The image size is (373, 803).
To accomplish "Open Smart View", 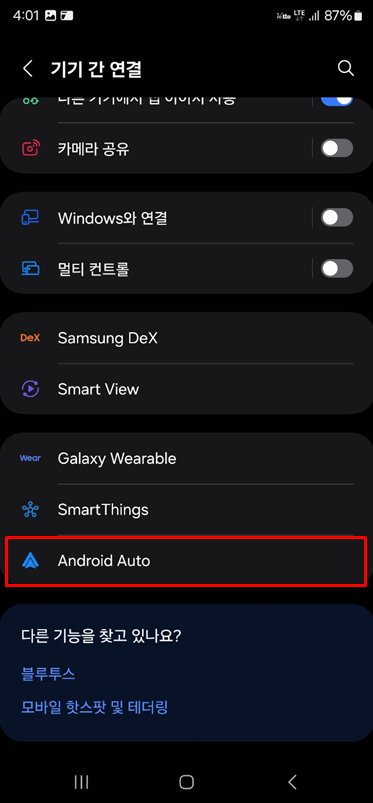I will coord(186,389).
